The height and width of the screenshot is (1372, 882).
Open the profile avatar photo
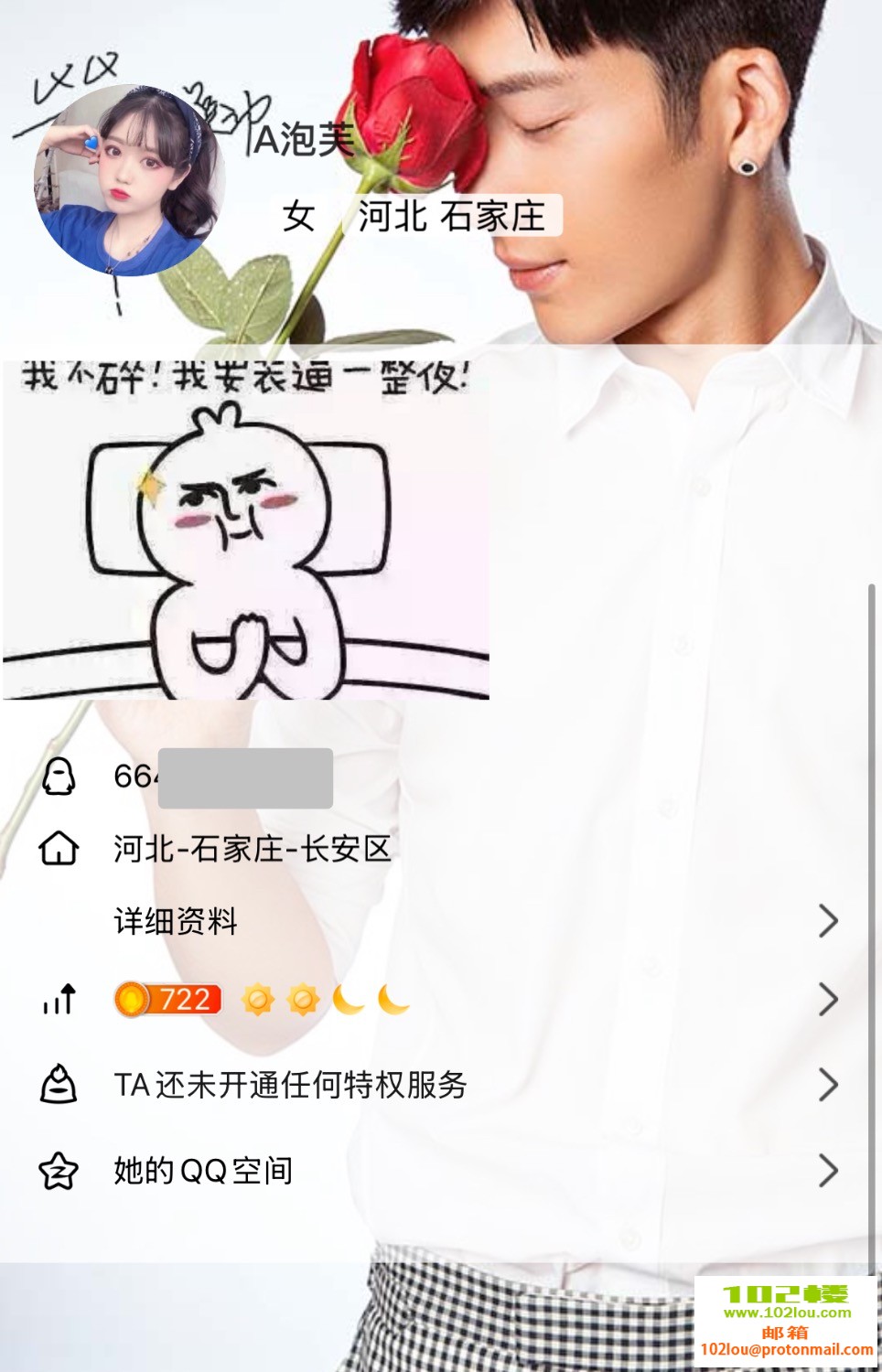pos(129,181)
